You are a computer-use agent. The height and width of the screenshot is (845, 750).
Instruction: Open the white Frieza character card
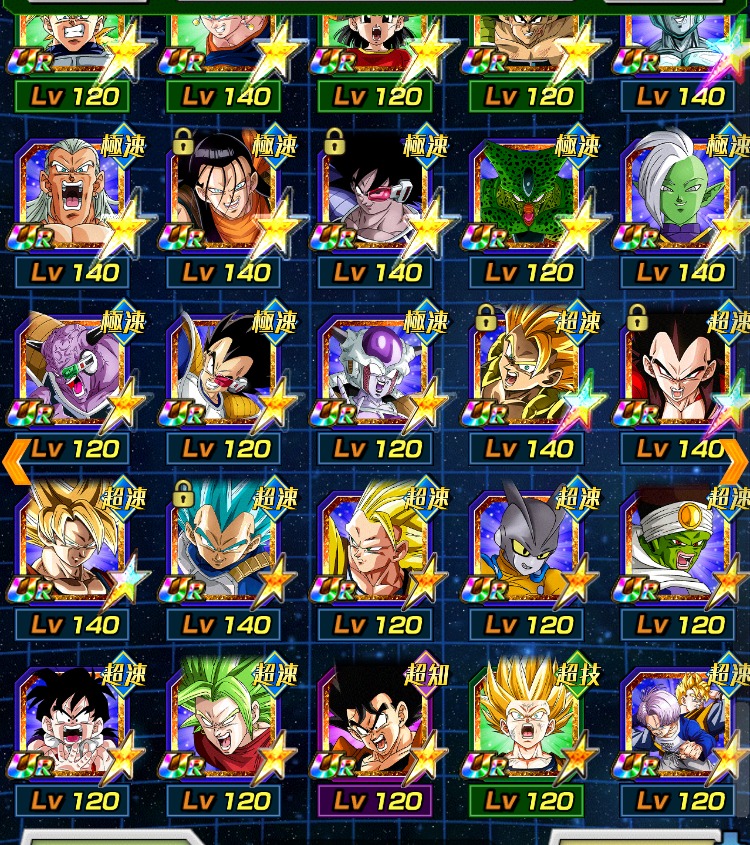pos(376,372)
